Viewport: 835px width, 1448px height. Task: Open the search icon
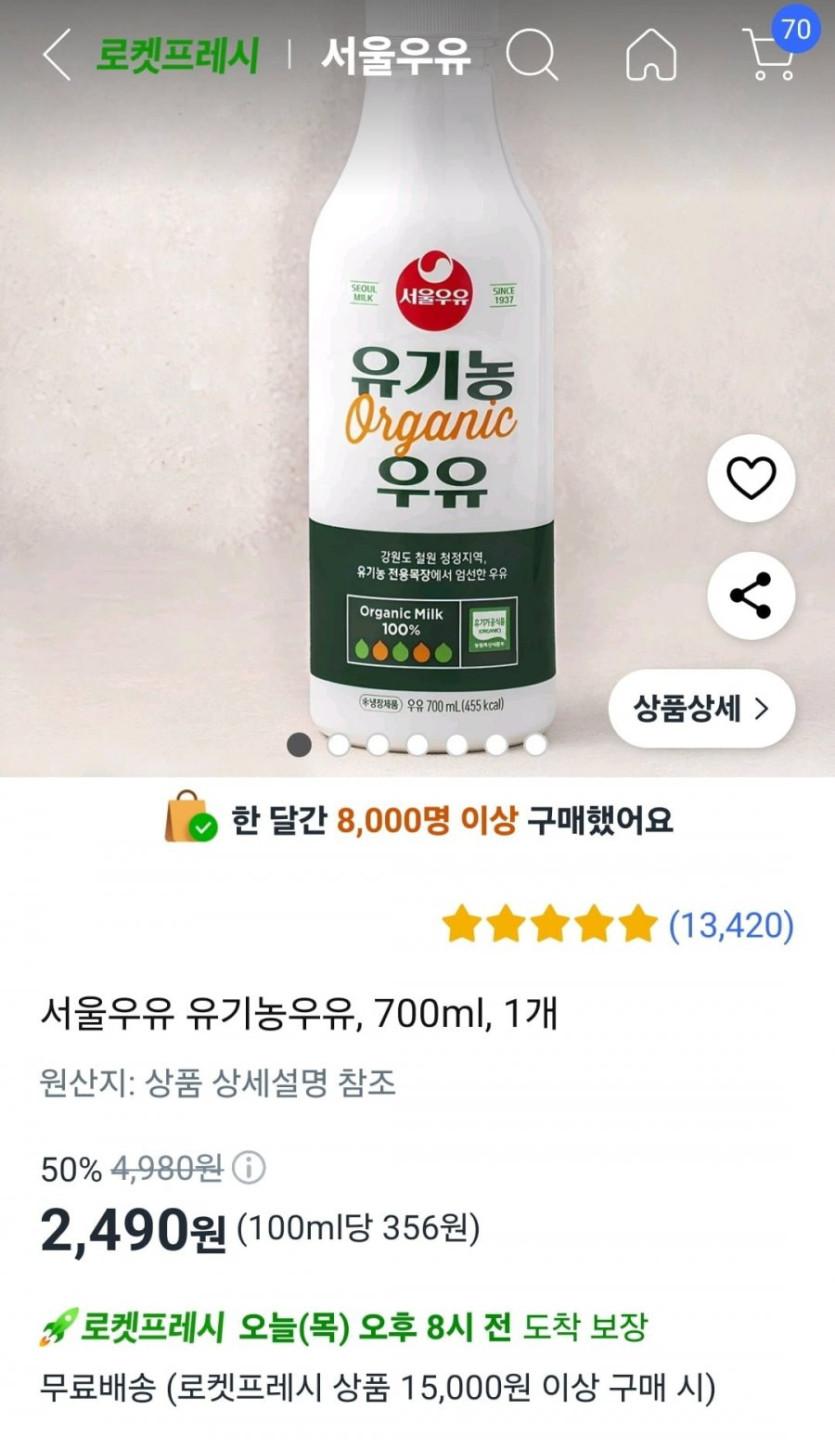pos(531,56)
